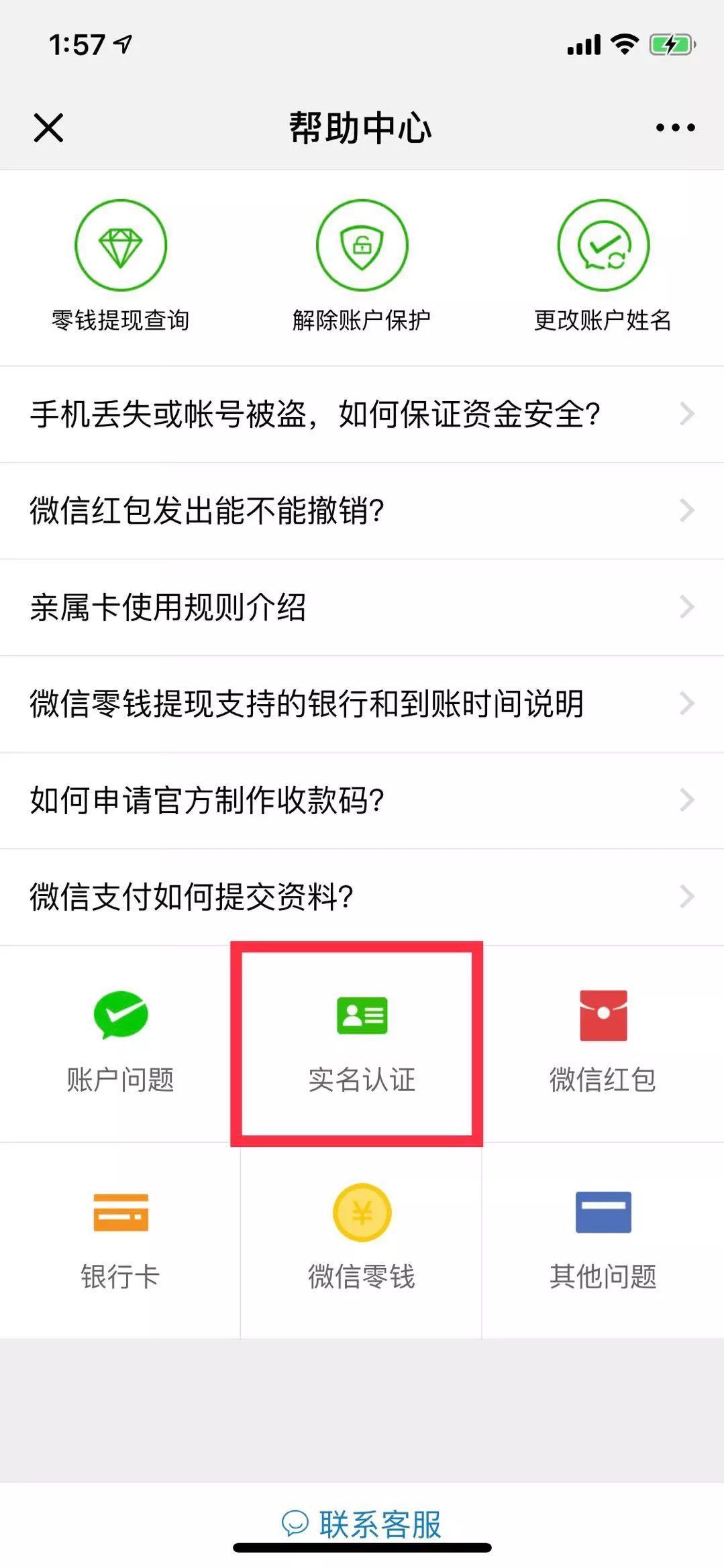Screen dimensions: 724x1568
Task: Contact support via 联系客服
Action: [362, 1524]
